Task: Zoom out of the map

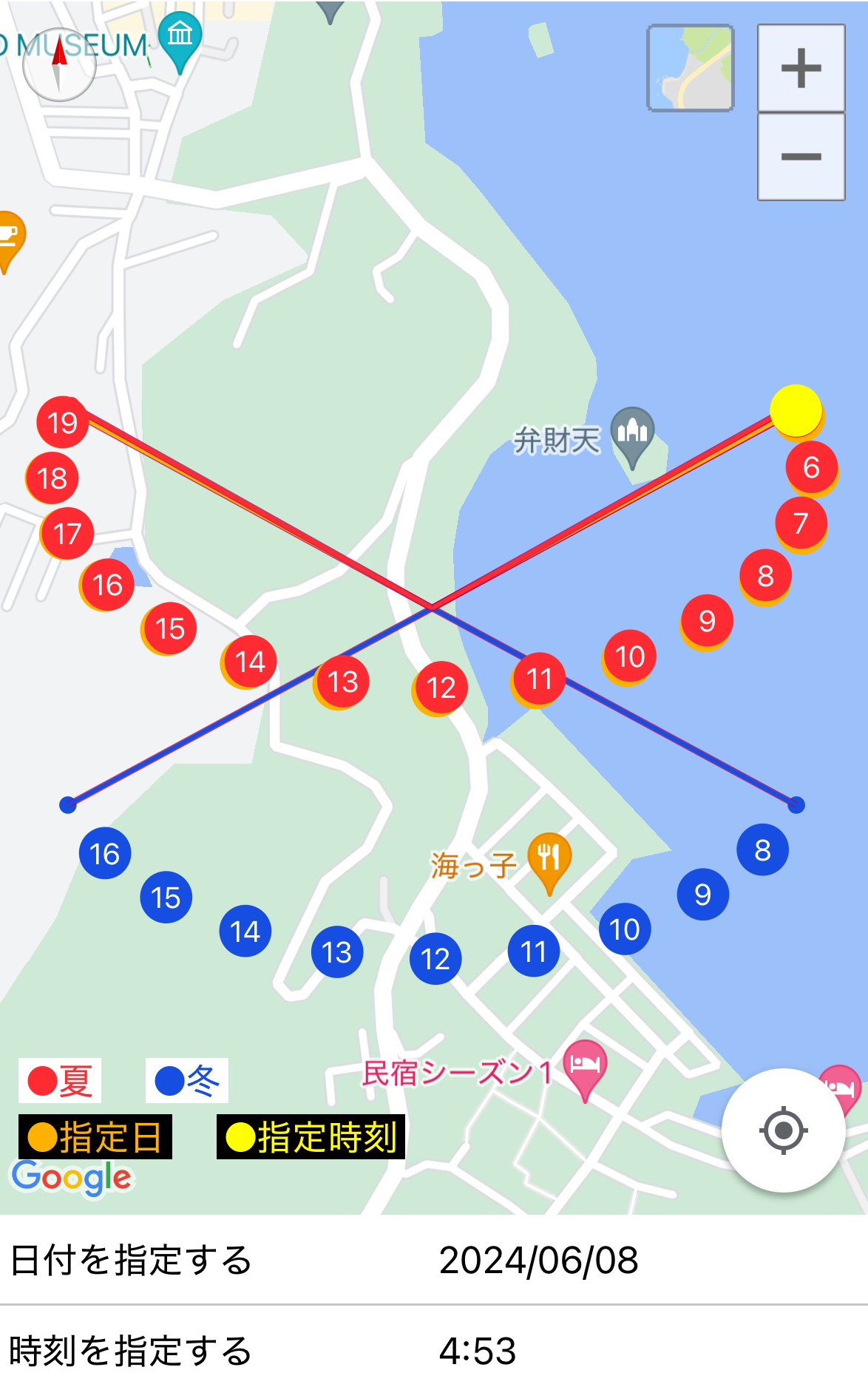Action: pyautogui.click(x=801, y=157)
